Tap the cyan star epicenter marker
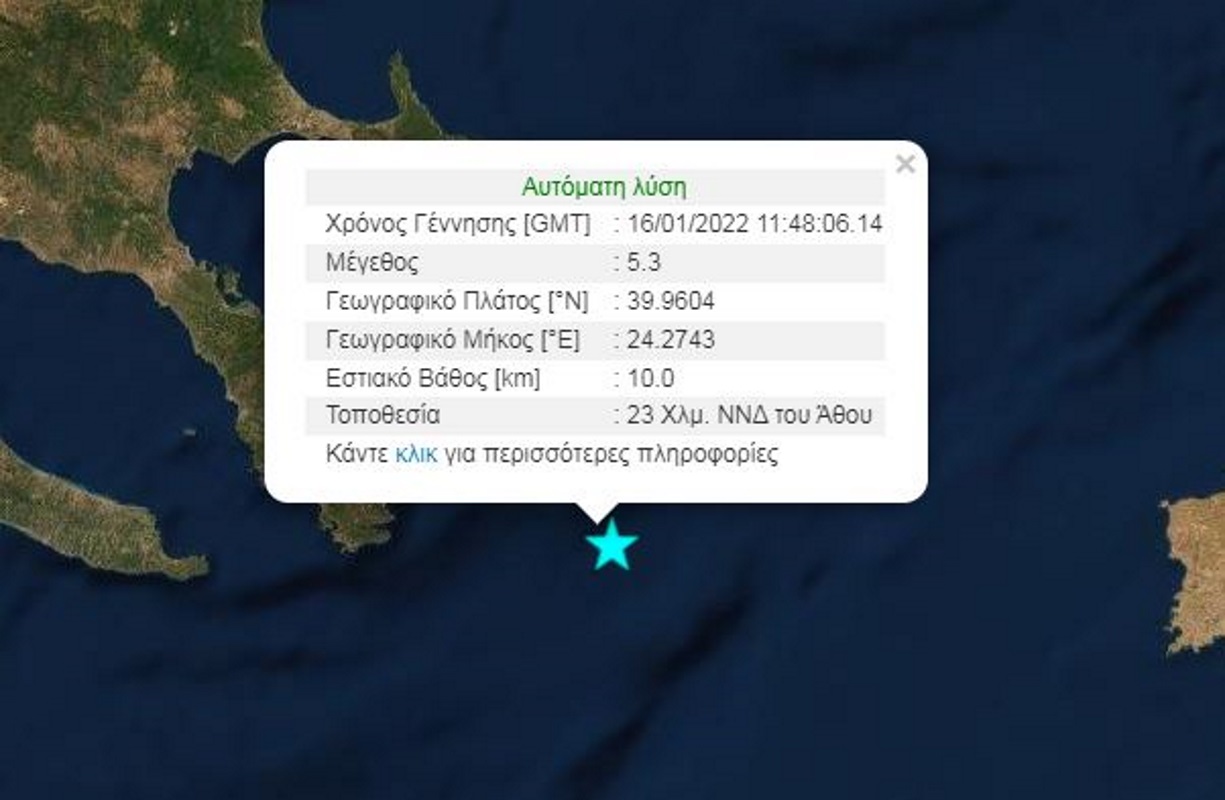The image size is (1225, 800). [611, 548]
